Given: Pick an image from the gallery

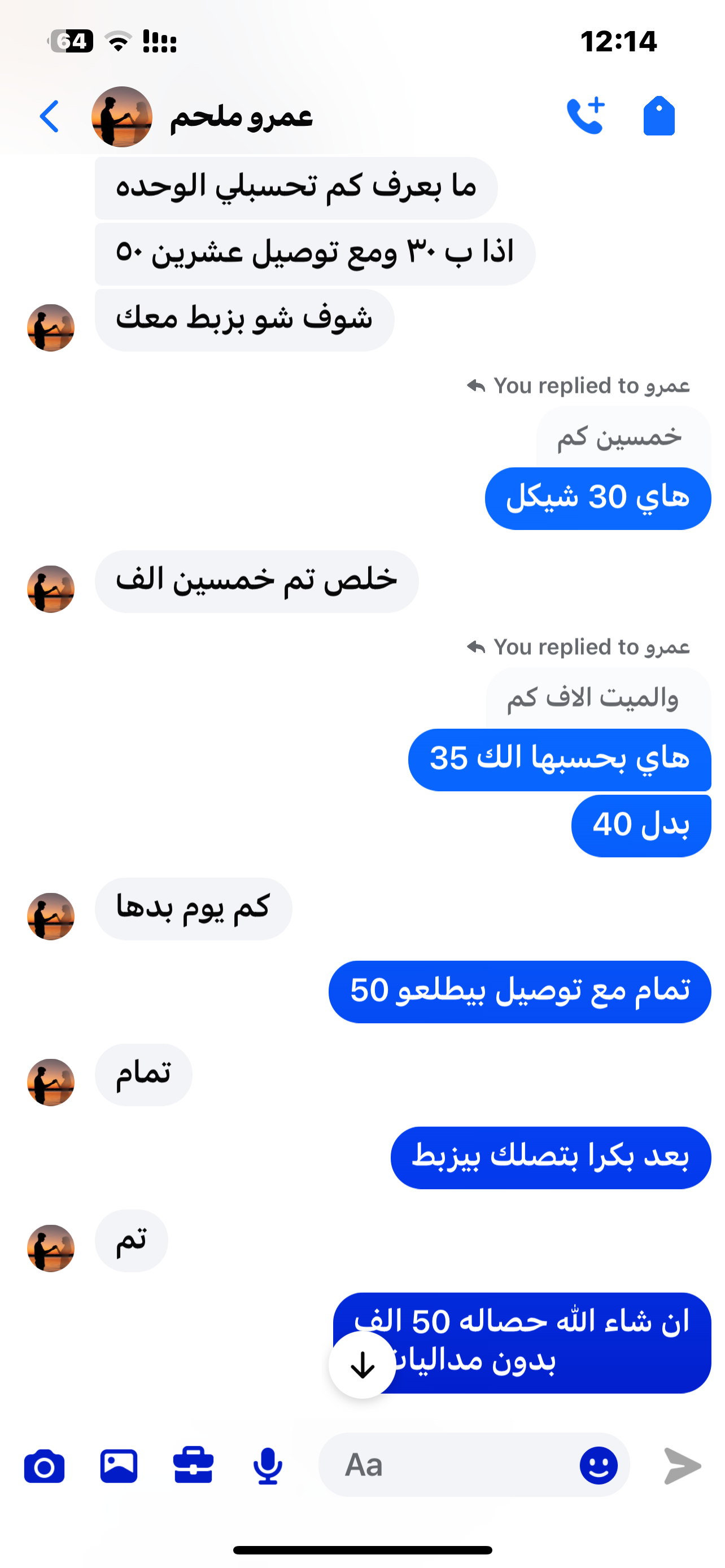Looking at the screenshot, I should pyautogui.click(x=119, y=1466).
